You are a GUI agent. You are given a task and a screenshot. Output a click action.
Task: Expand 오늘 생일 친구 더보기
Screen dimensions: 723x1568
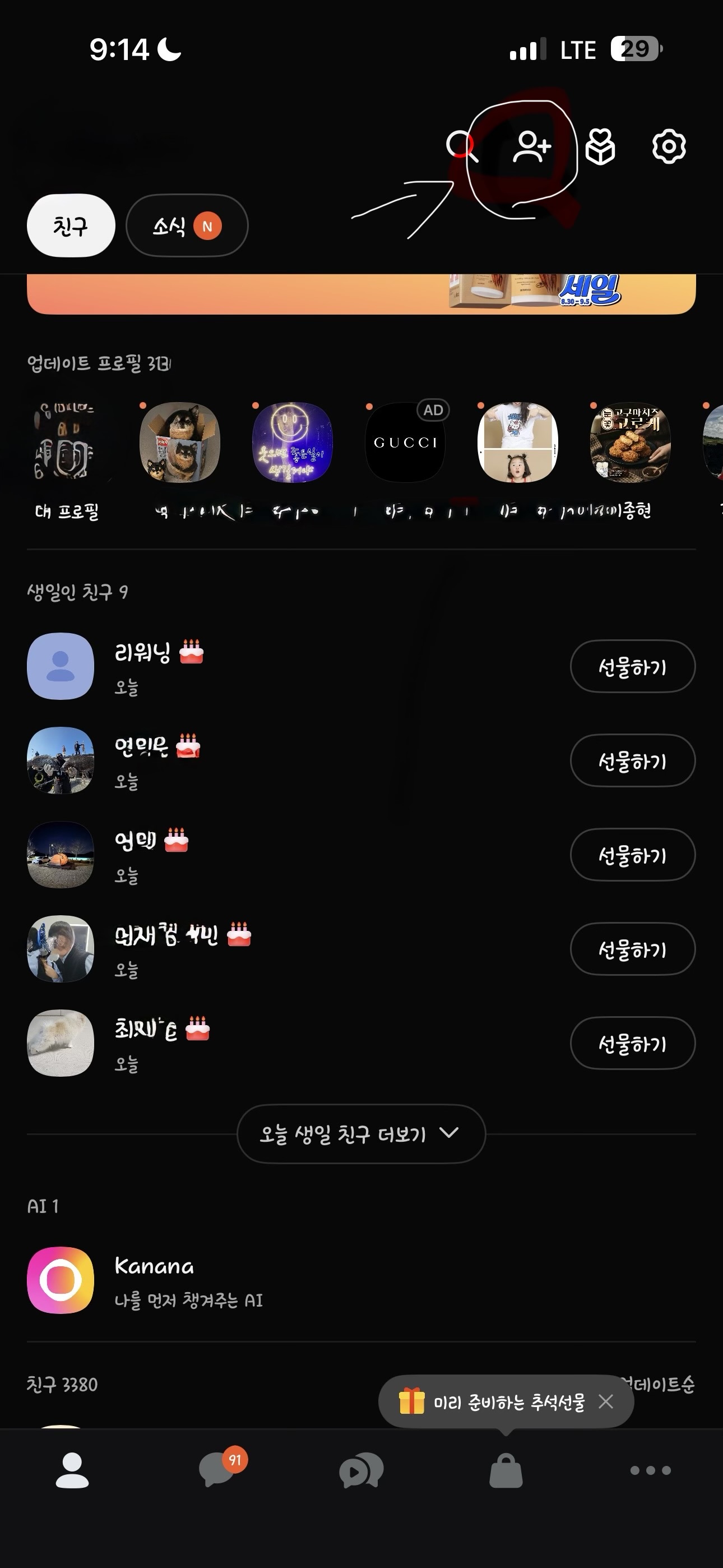(x=361, y=1134)
